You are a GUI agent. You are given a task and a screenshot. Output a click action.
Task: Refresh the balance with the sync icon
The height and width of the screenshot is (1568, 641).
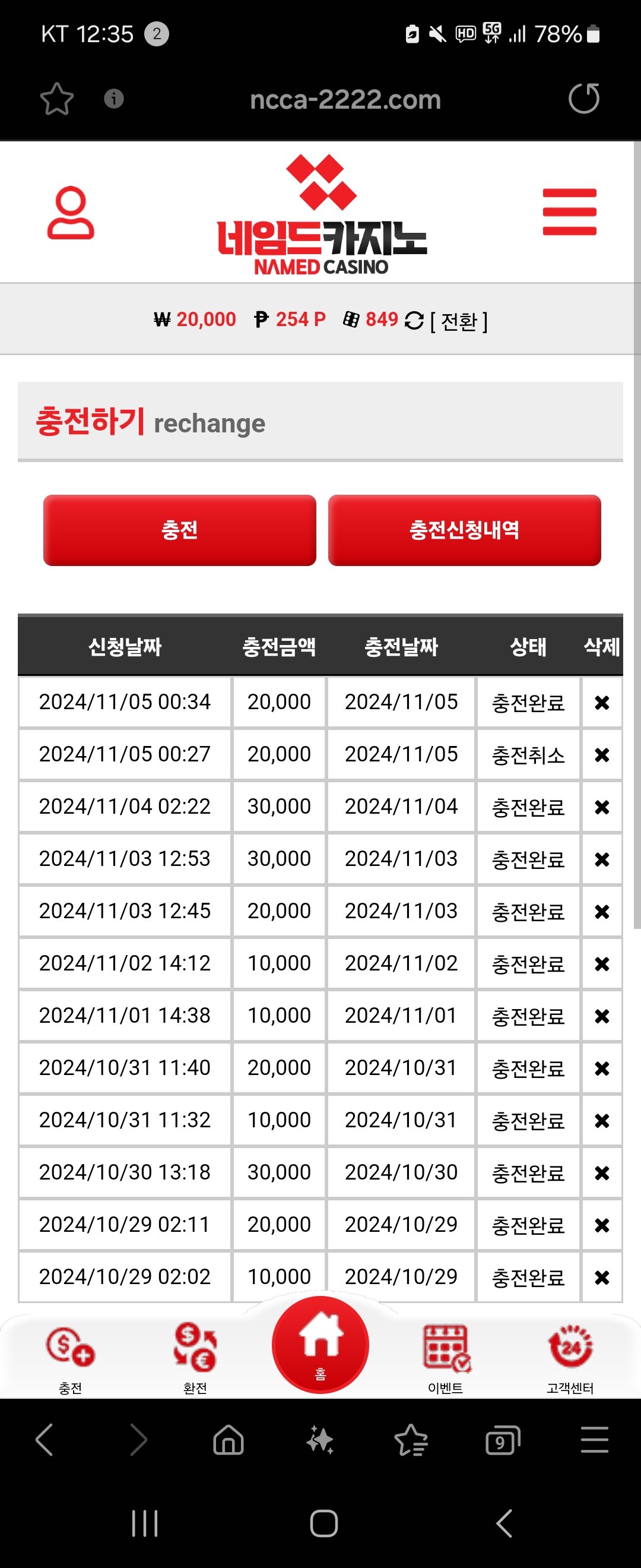(x=414, y=320)
